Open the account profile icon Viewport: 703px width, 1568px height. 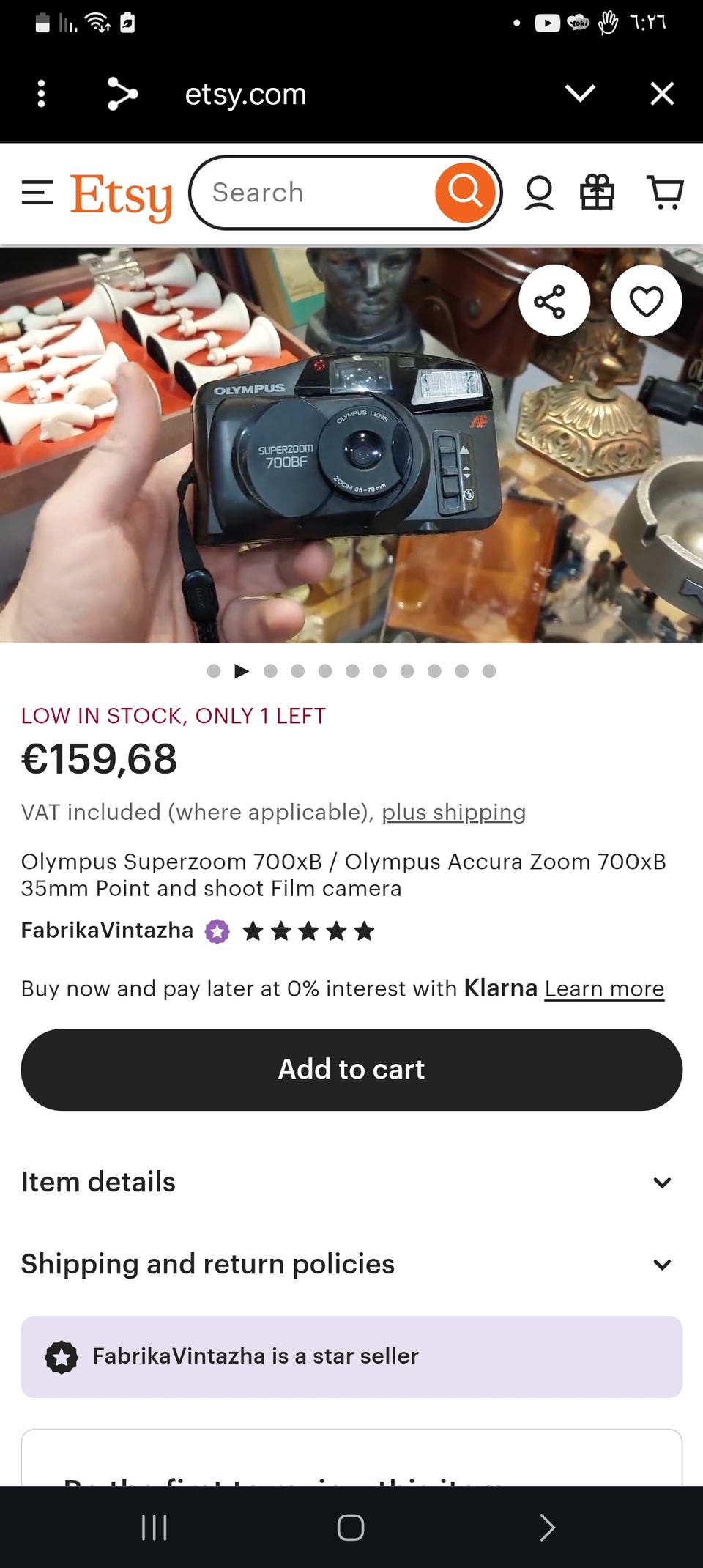[x=539, y=193]
